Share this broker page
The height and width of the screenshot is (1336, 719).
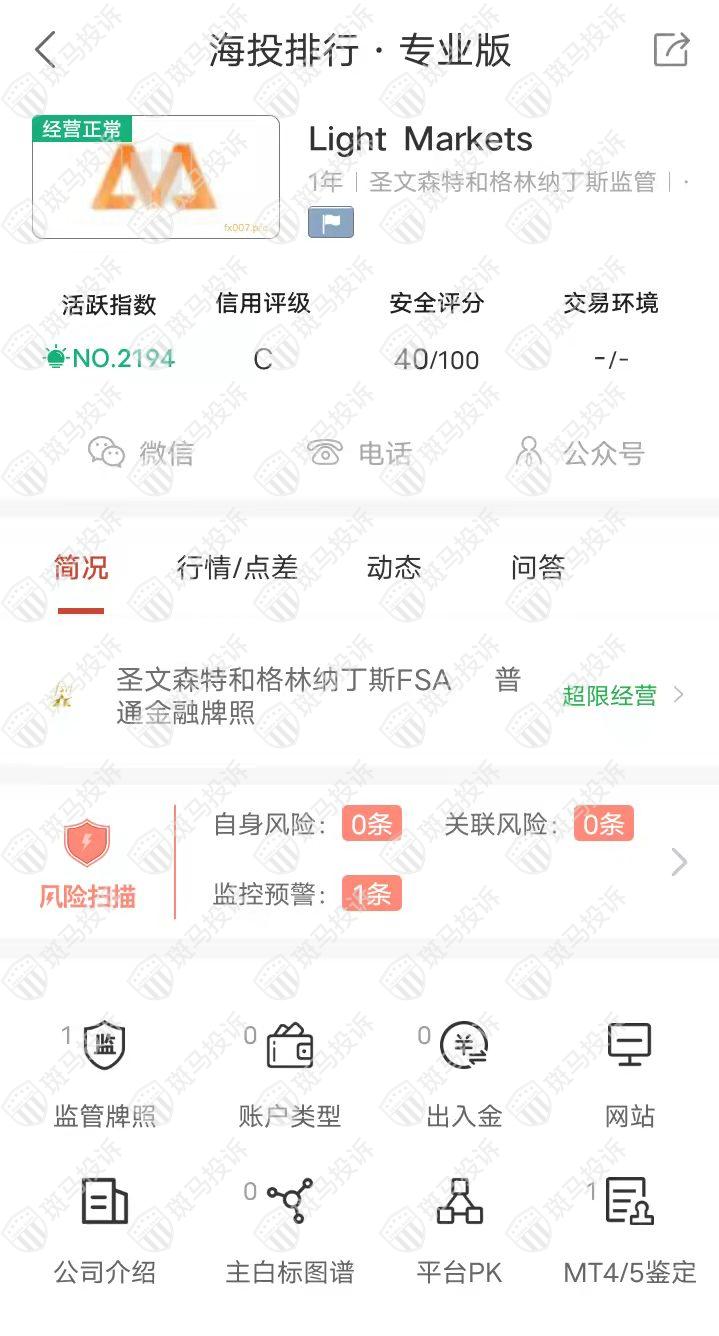671,50
